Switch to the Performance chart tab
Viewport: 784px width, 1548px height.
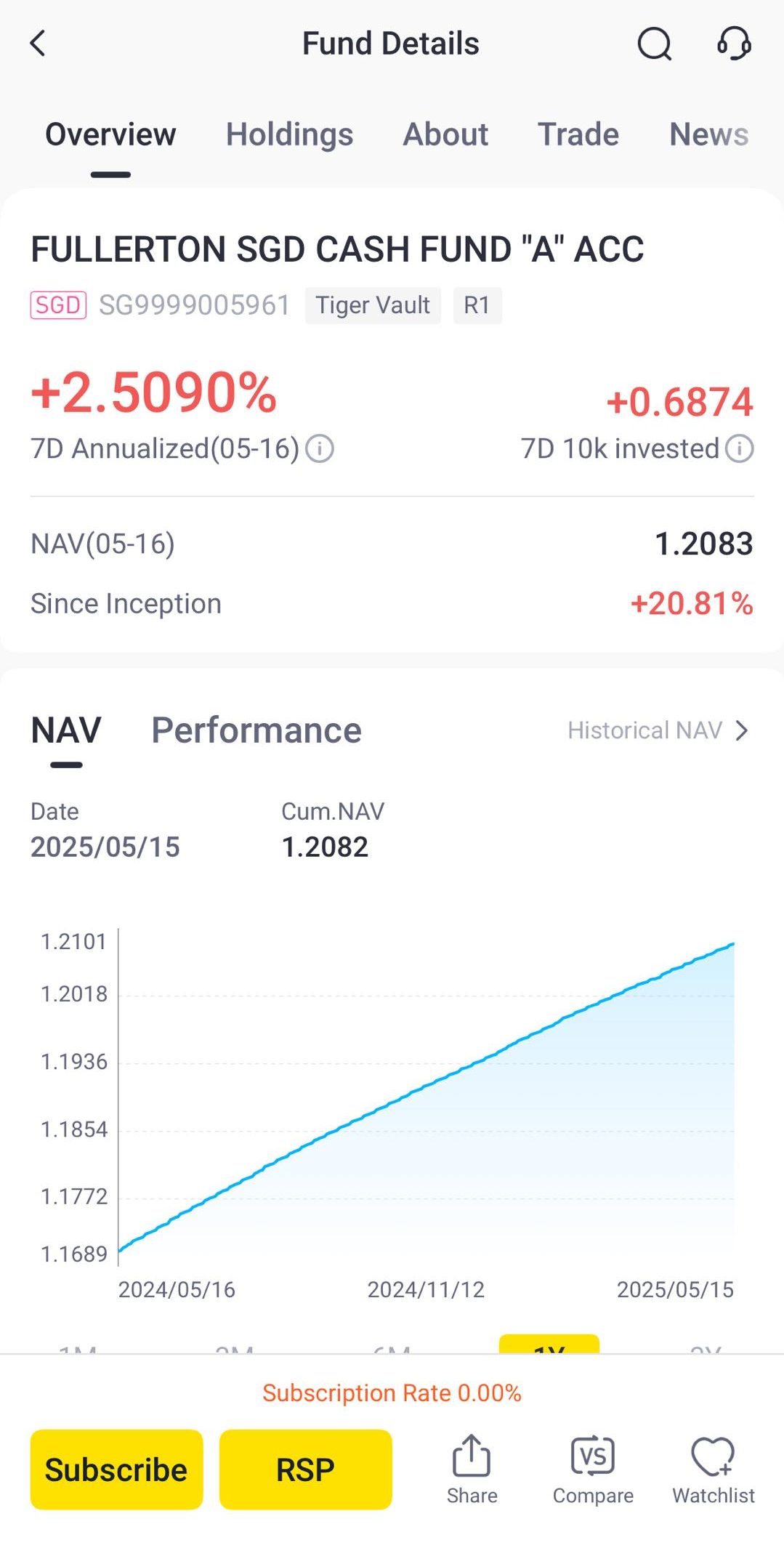pyautogui.click(x=256, y=730)
